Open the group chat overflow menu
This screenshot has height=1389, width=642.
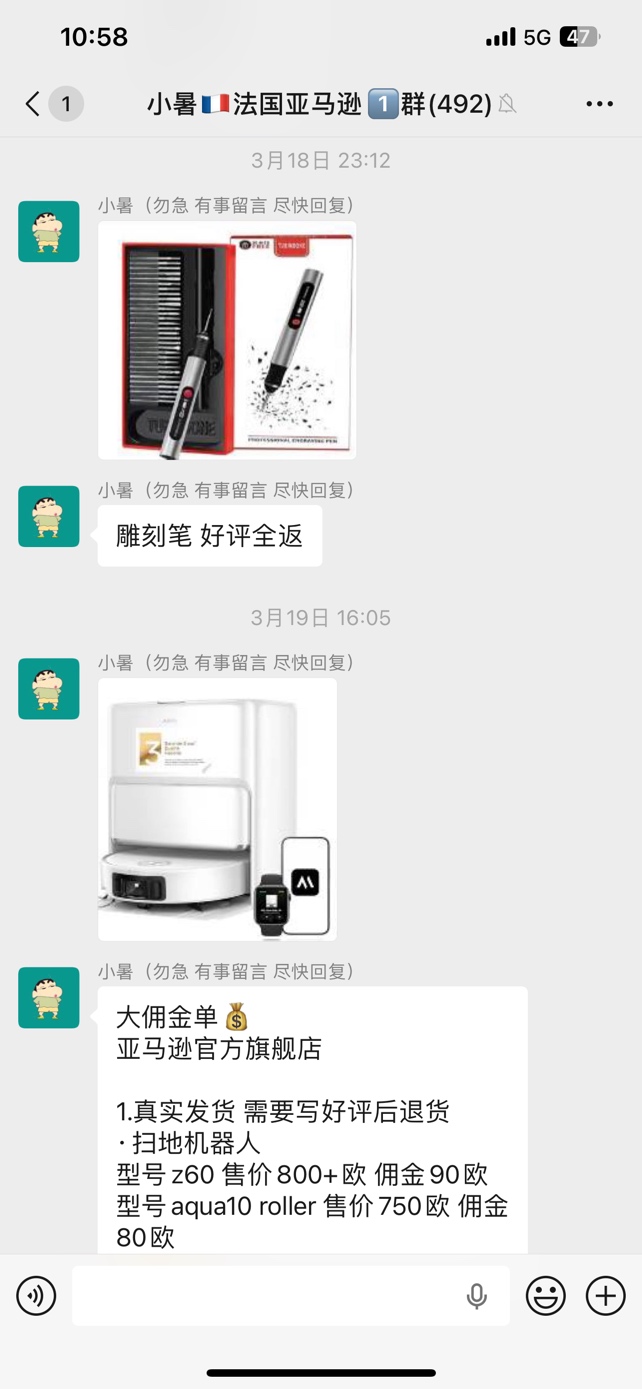pyautogui.click(x=599, y=104)
